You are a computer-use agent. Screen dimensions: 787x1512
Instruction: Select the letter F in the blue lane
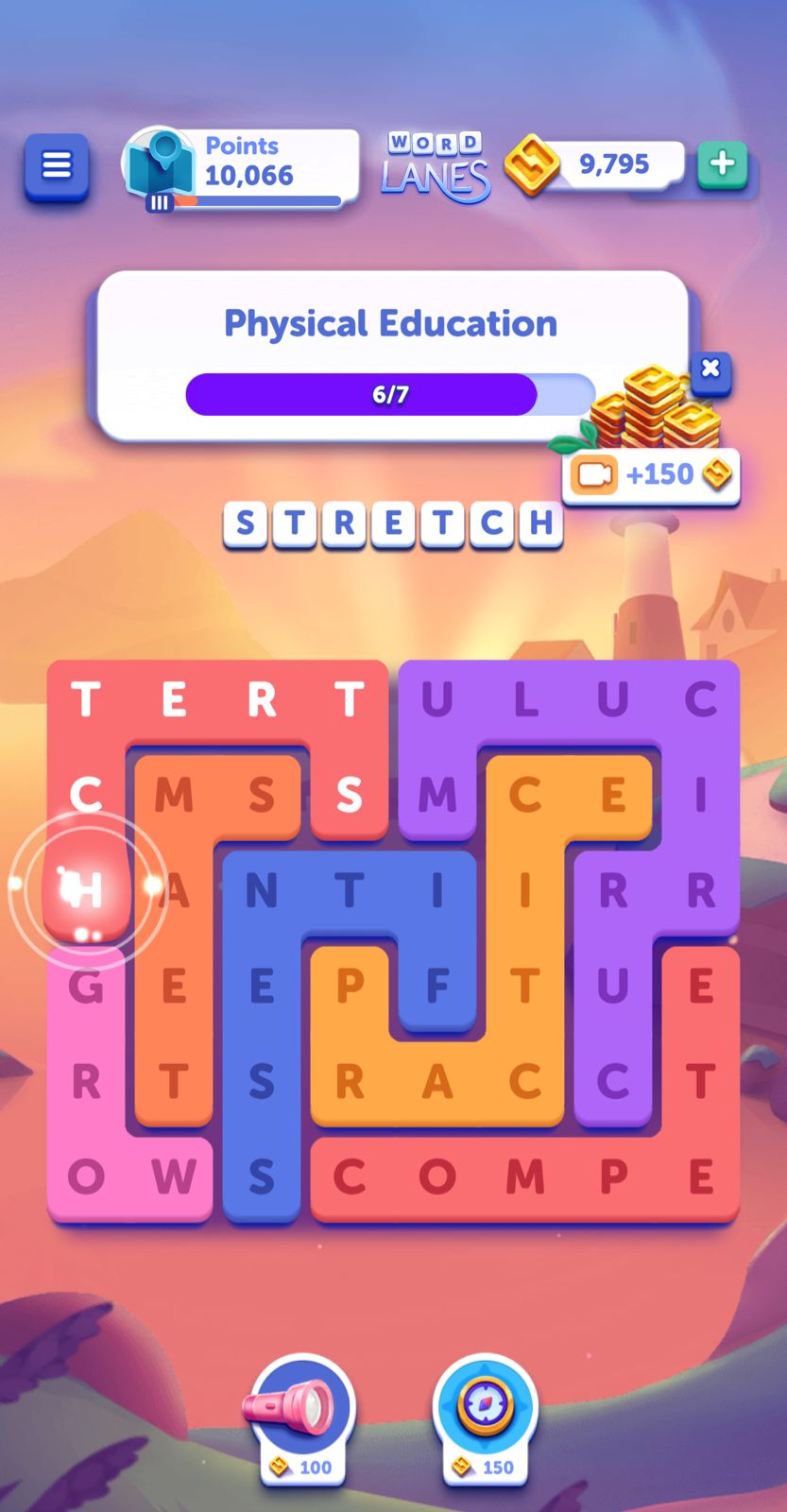coord(436,986)
